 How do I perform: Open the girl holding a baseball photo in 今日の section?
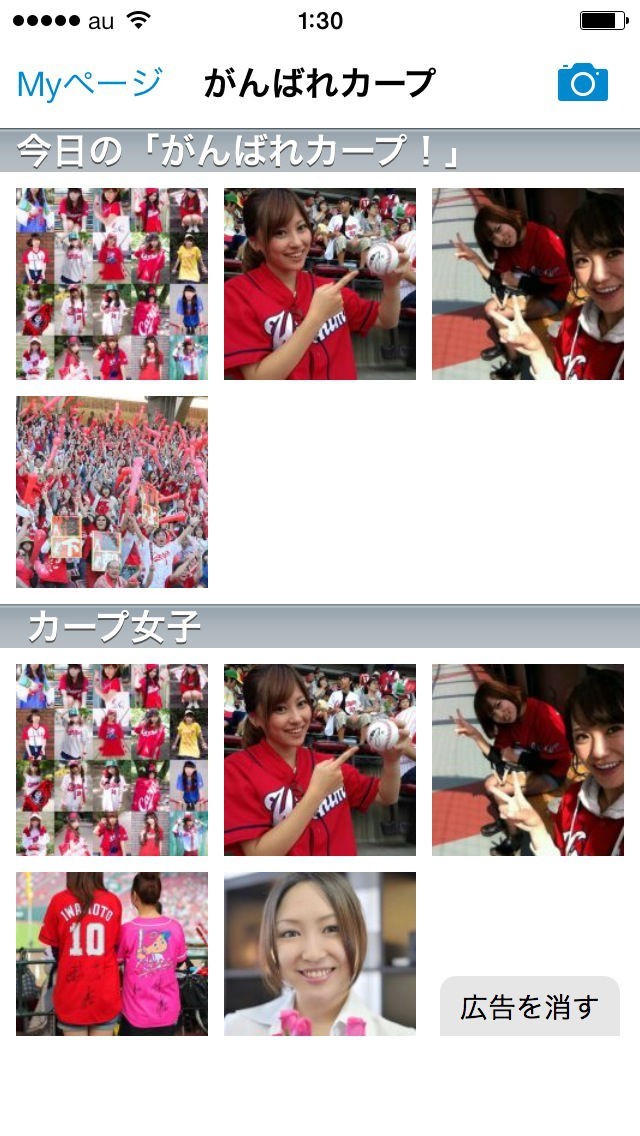click(320, 284)
